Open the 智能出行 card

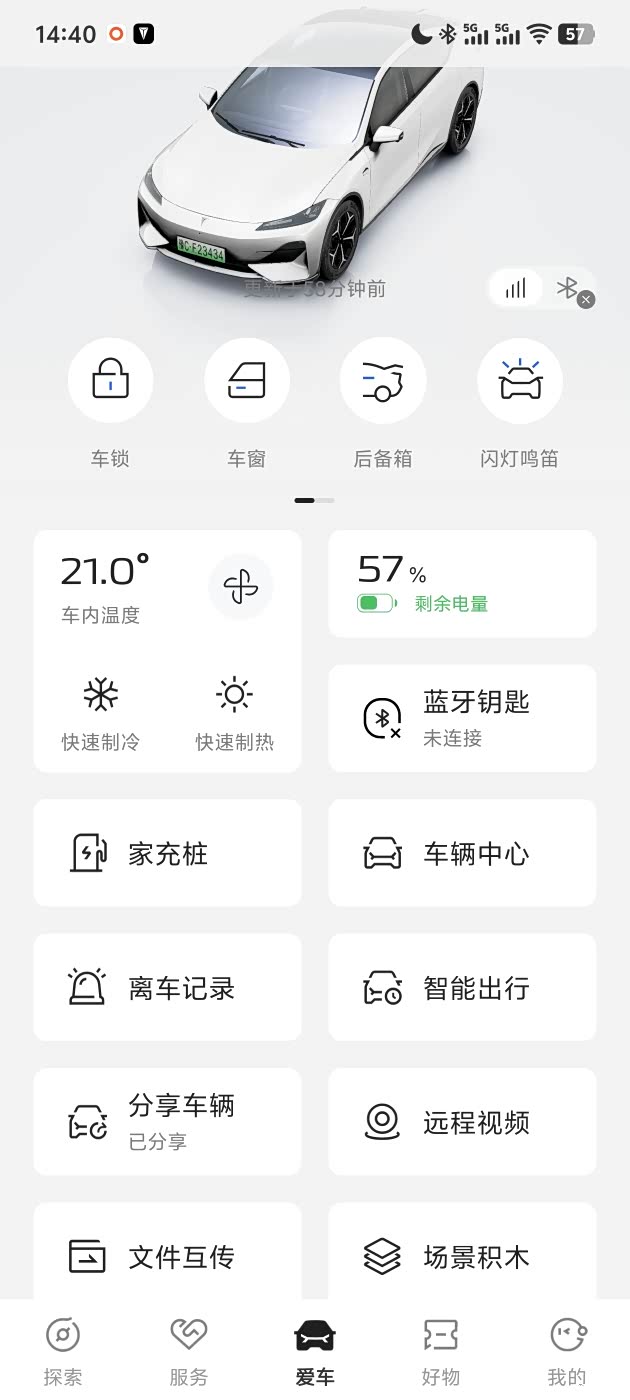pyautogui.click(x=462, y=987)
